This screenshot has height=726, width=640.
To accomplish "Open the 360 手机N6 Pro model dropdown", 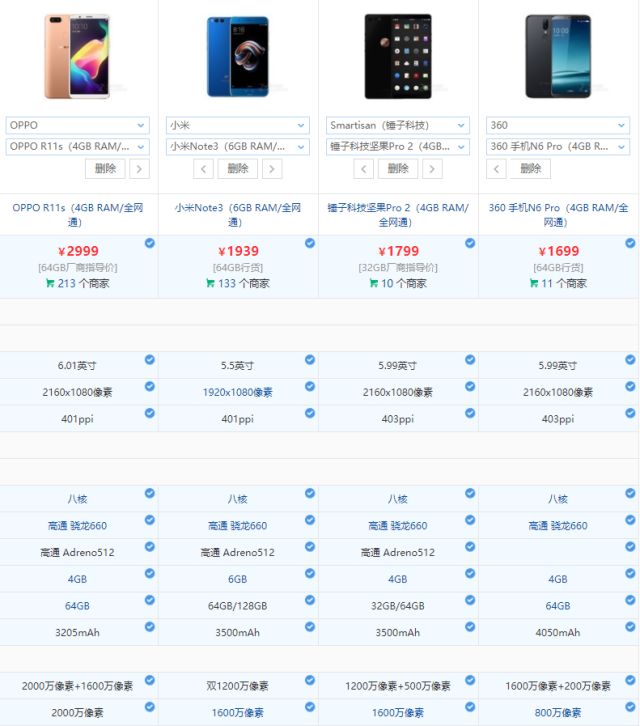I will coord(558,147).
